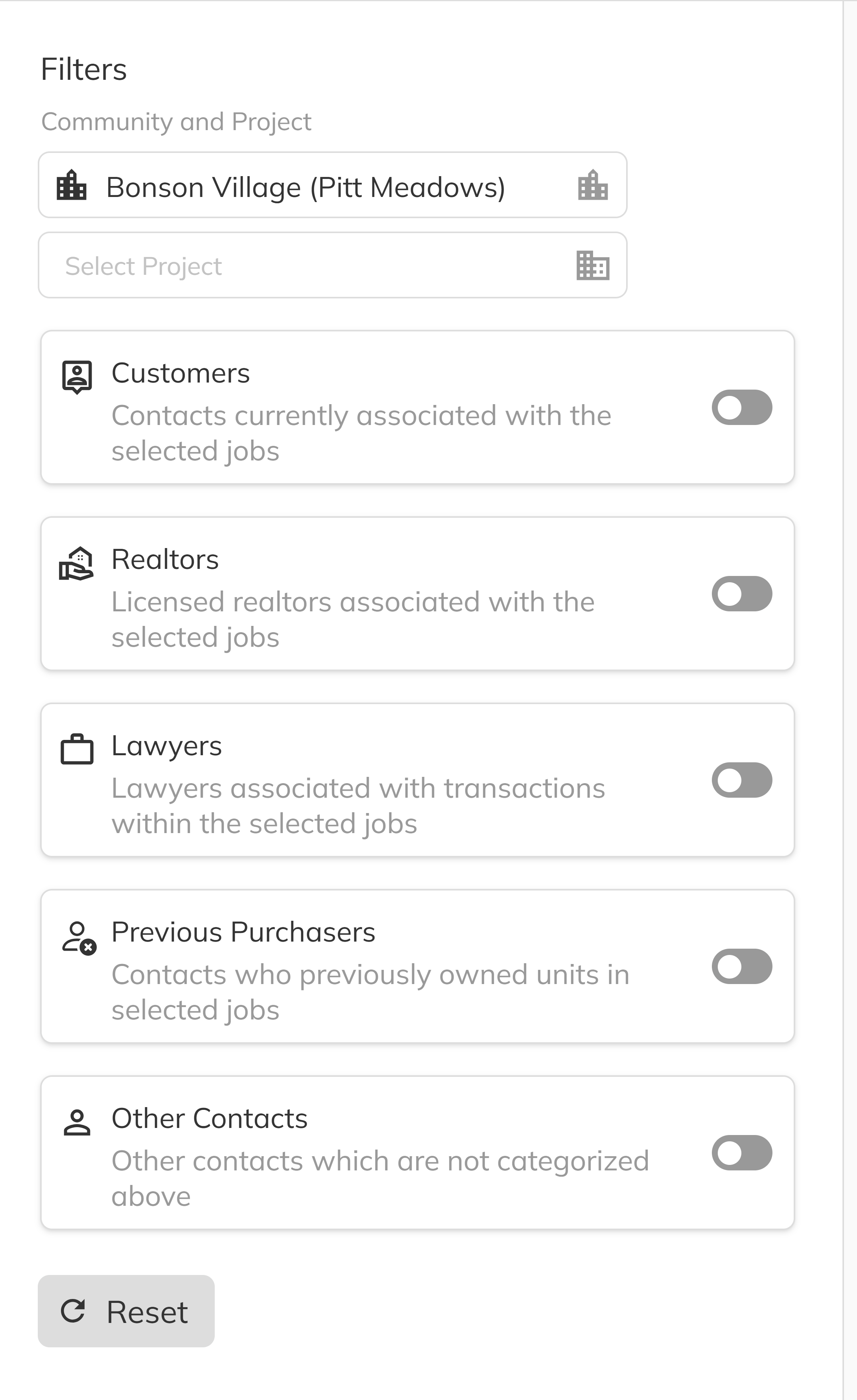Open the Select Project dropdown

pos(334,265)
